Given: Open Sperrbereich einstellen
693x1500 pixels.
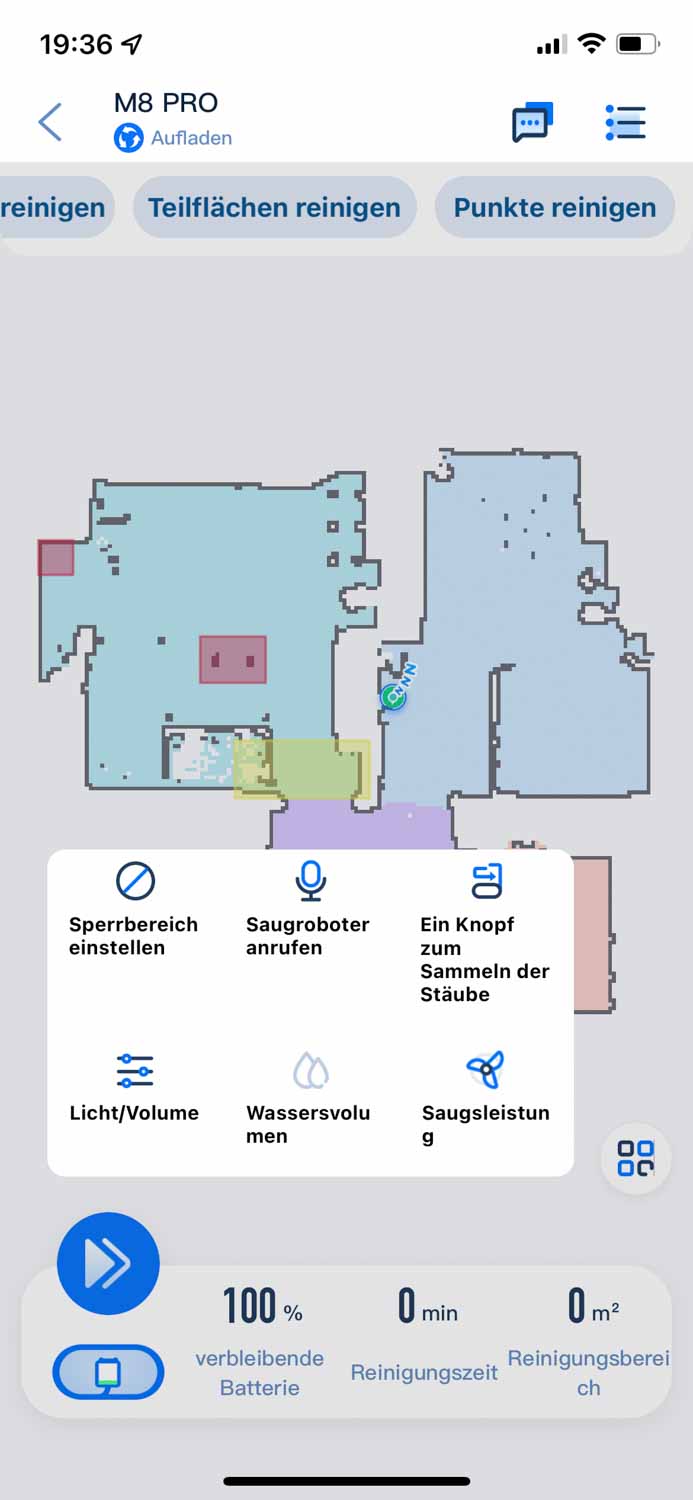Looking at the screenshot, I should (x=134, y=910).
